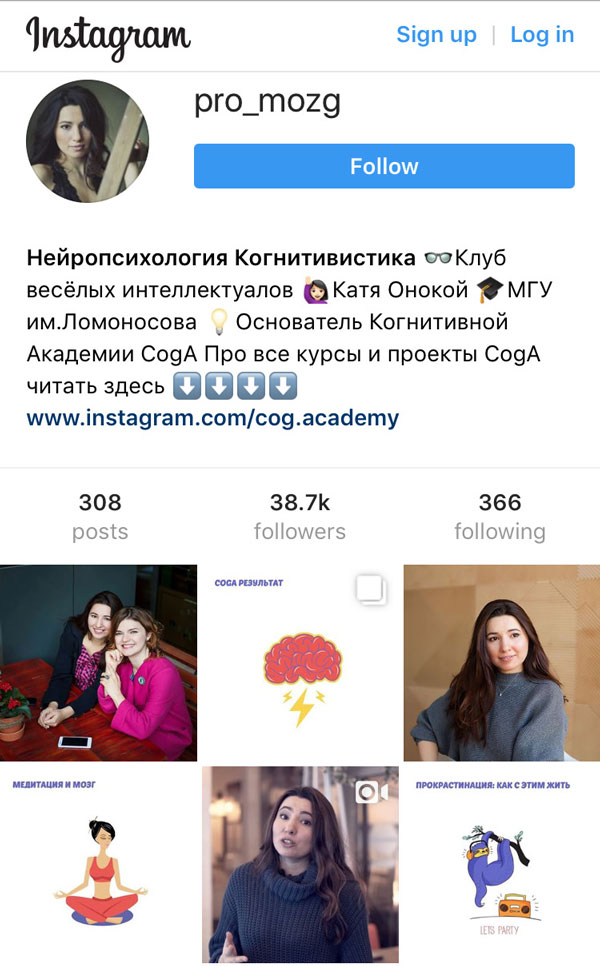Open the pro_mozg profile picture

(88, 141)
